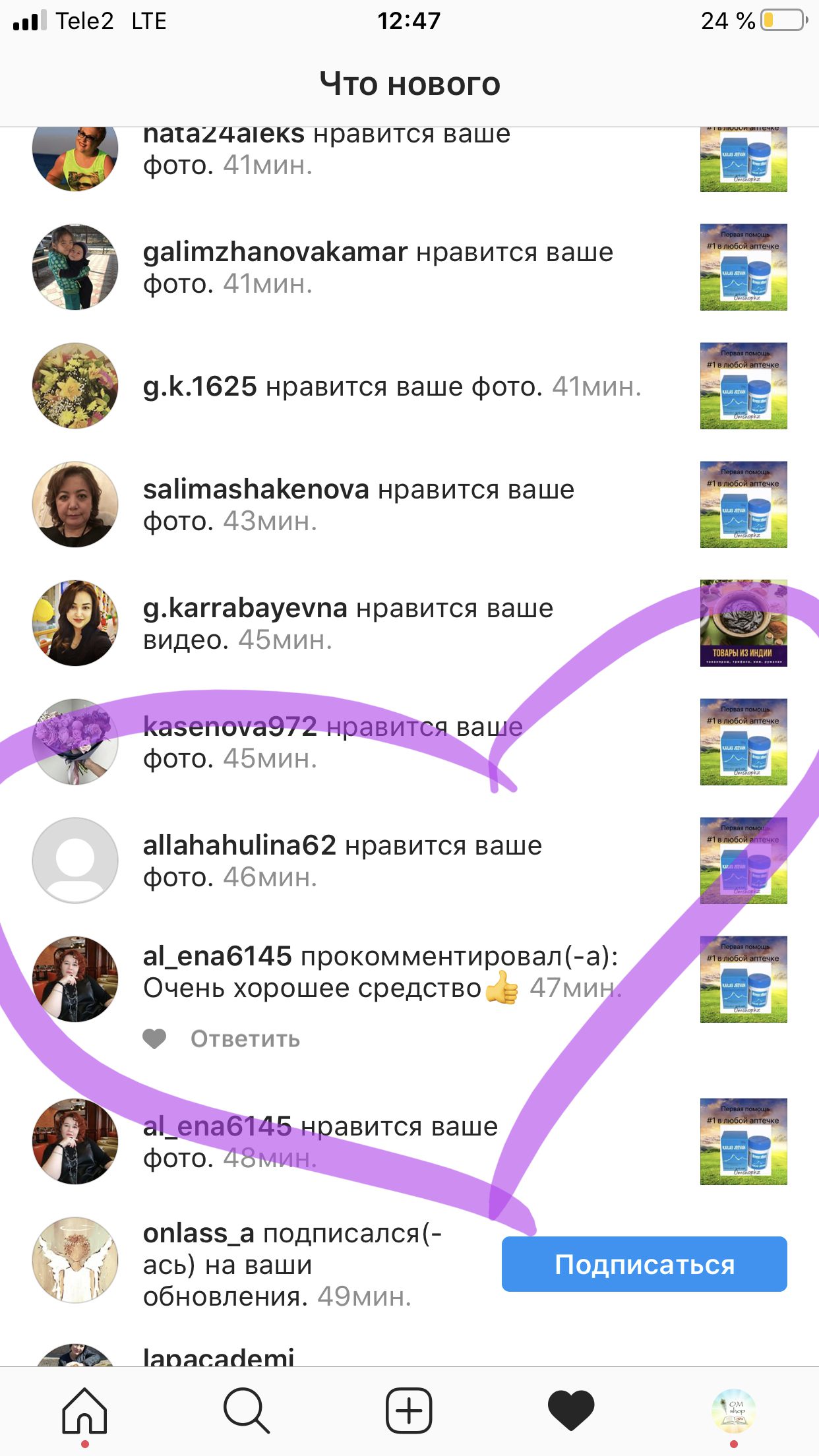
Task: Open the onlass_a profile avatar
Action: [75, 1260]
